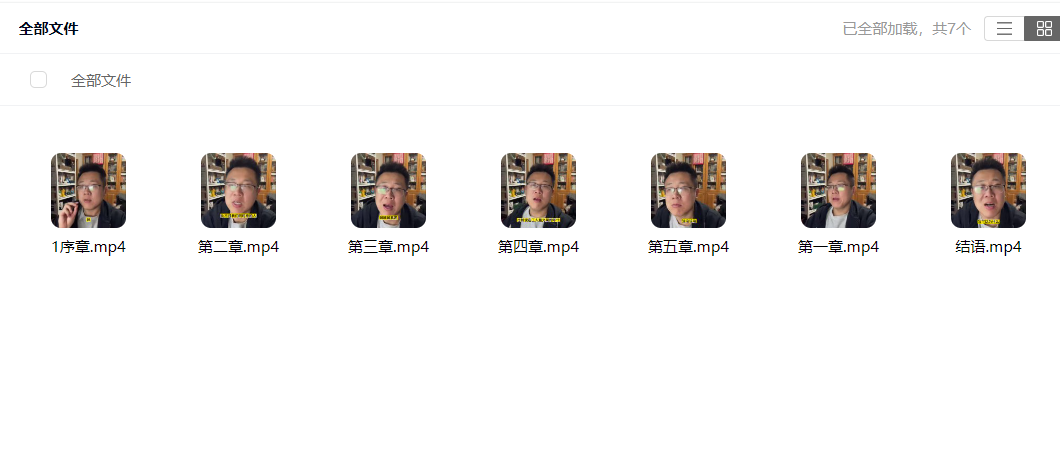Image resolution: width=1060 pixels, height=464 pixels.
Task: Open the 第五章.mp4 video
Action: pyautogui.click(x=688, y=191)
